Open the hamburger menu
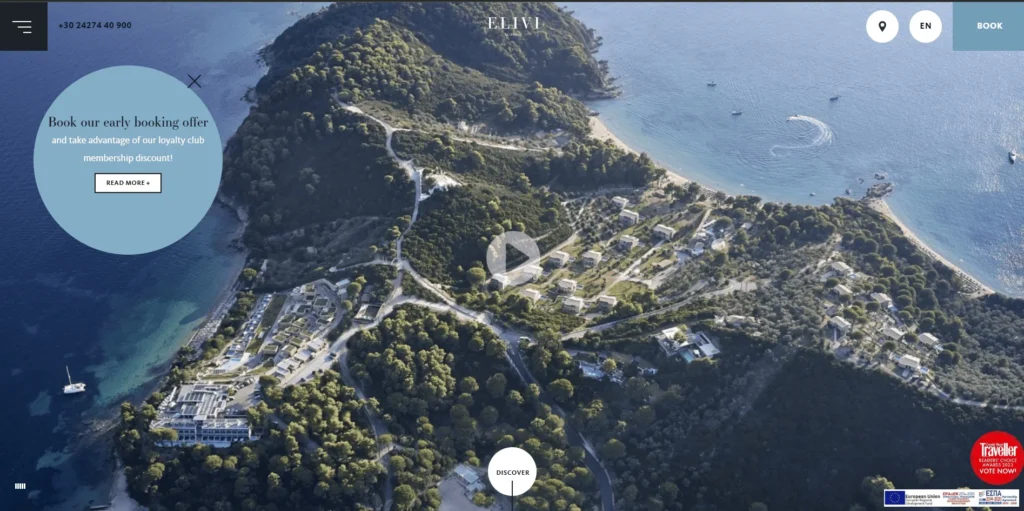The height and width of the screenshot is (511, 1024). (22, 26)
